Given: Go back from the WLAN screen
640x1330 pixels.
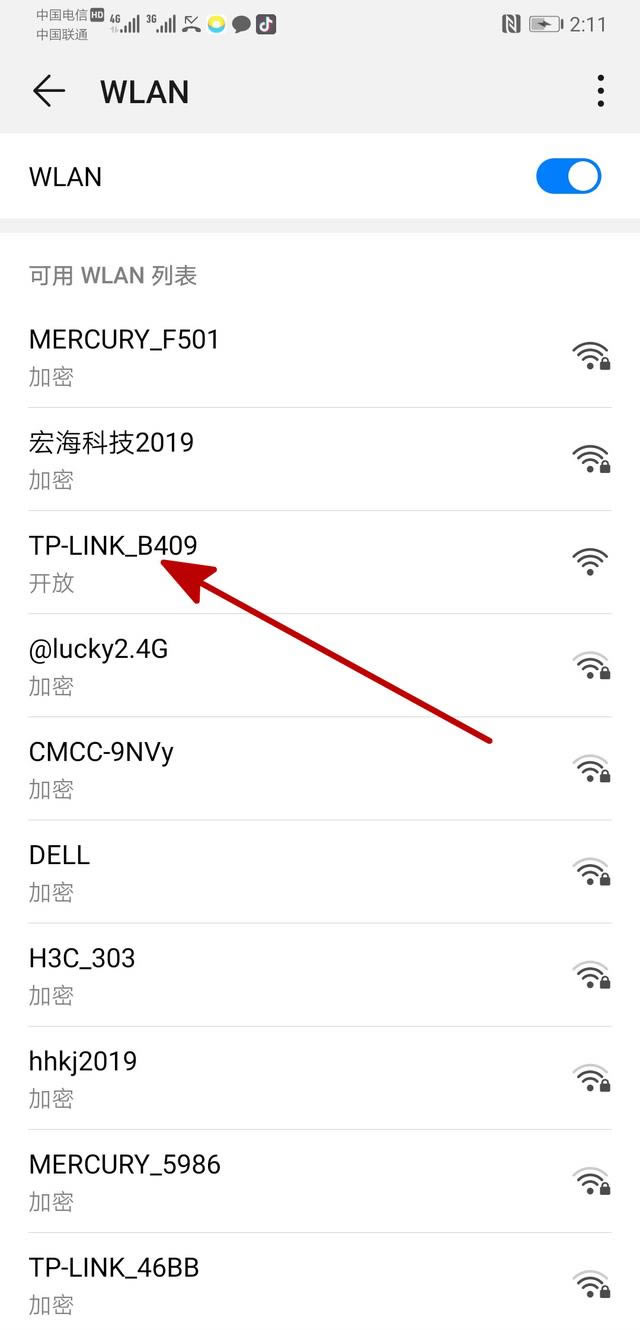Looking at the screenshot, I should pyautogui.click(x=48, y=91).
